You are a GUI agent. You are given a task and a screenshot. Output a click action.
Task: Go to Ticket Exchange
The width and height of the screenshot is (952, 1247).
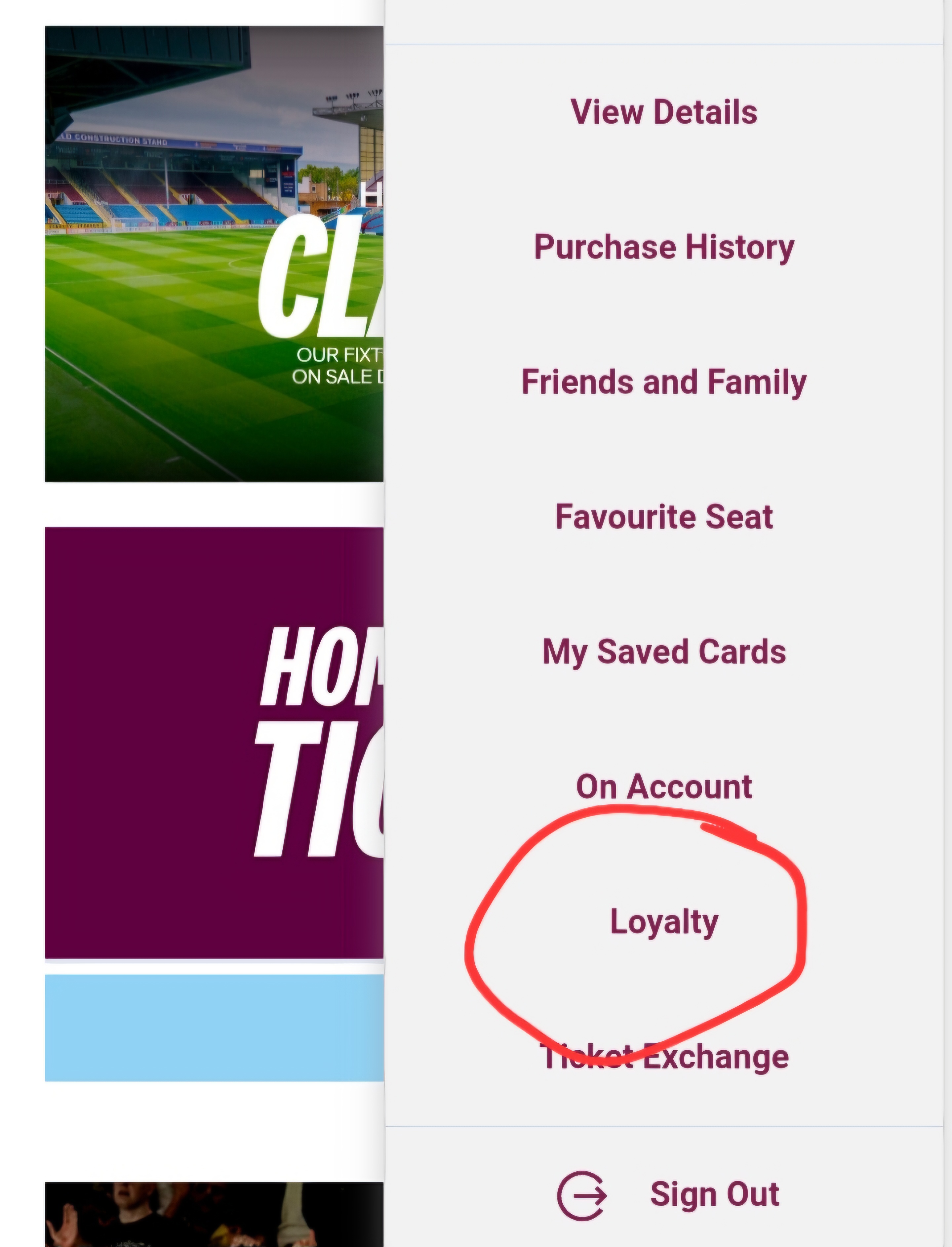pyautogui.click(x=663, y=1057)
